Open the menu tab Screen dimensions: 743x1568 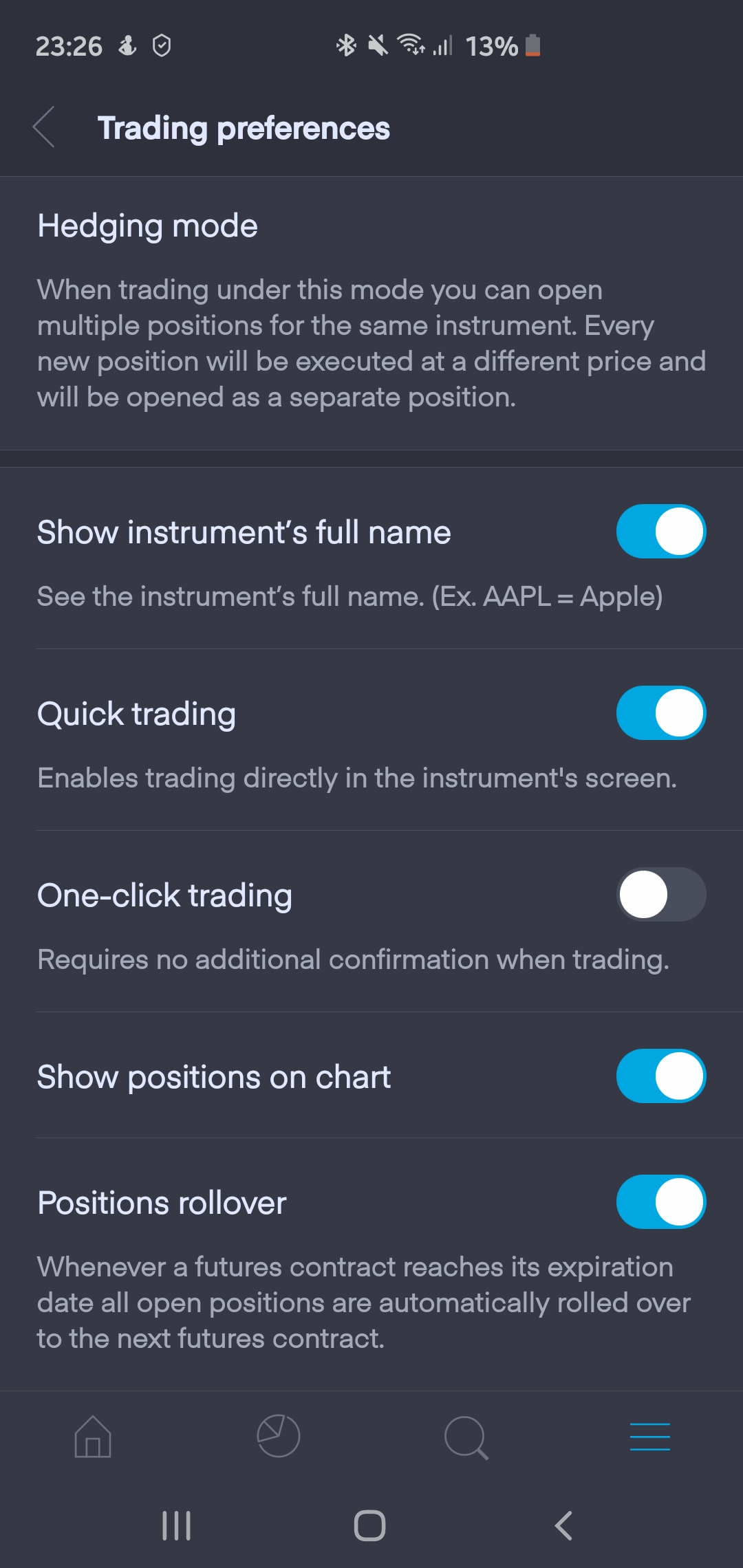click(x=650, y=1437)
